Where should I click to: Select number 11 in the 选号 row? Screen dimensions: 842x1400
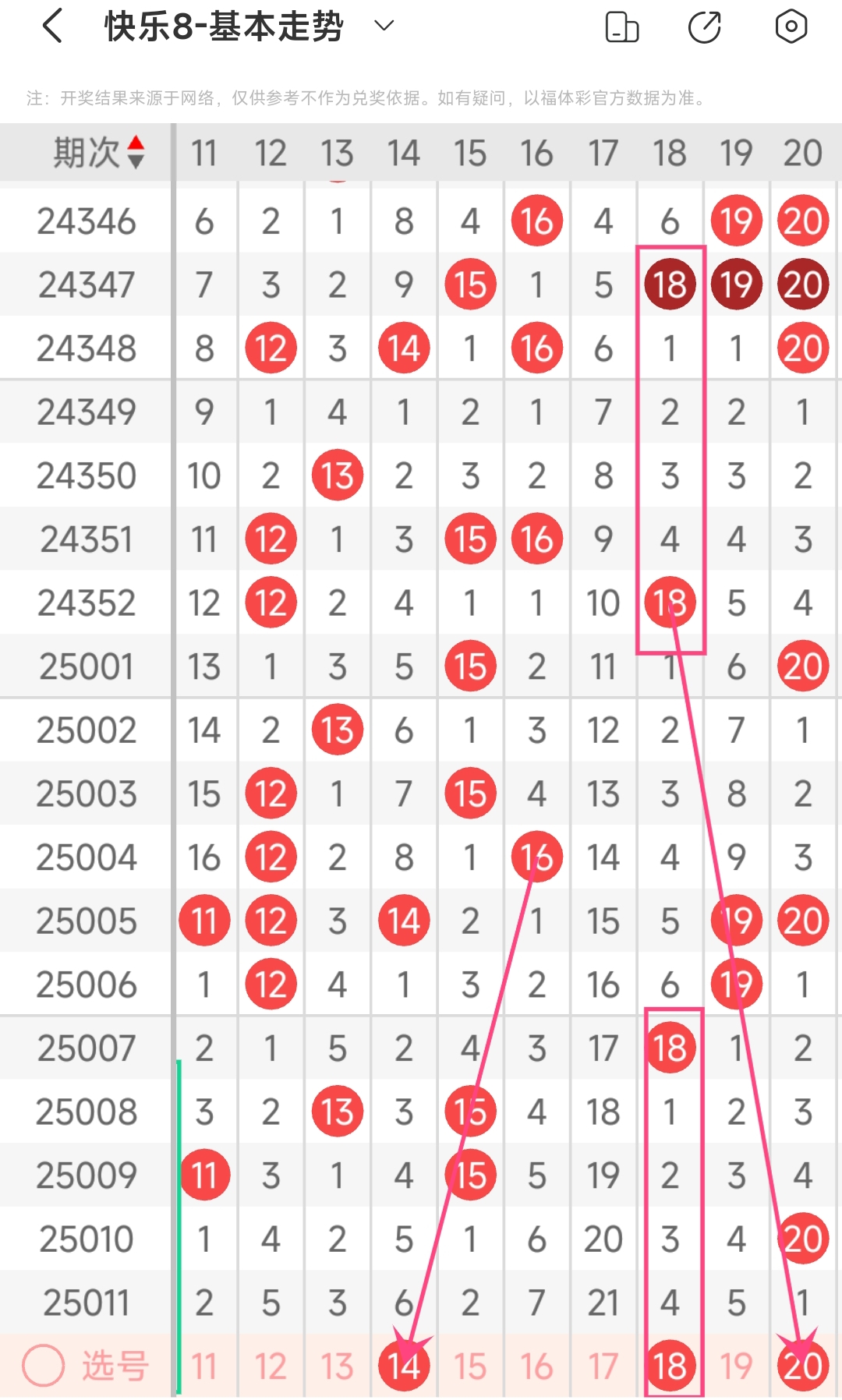pyautogui.click(x=204, y=1366)
